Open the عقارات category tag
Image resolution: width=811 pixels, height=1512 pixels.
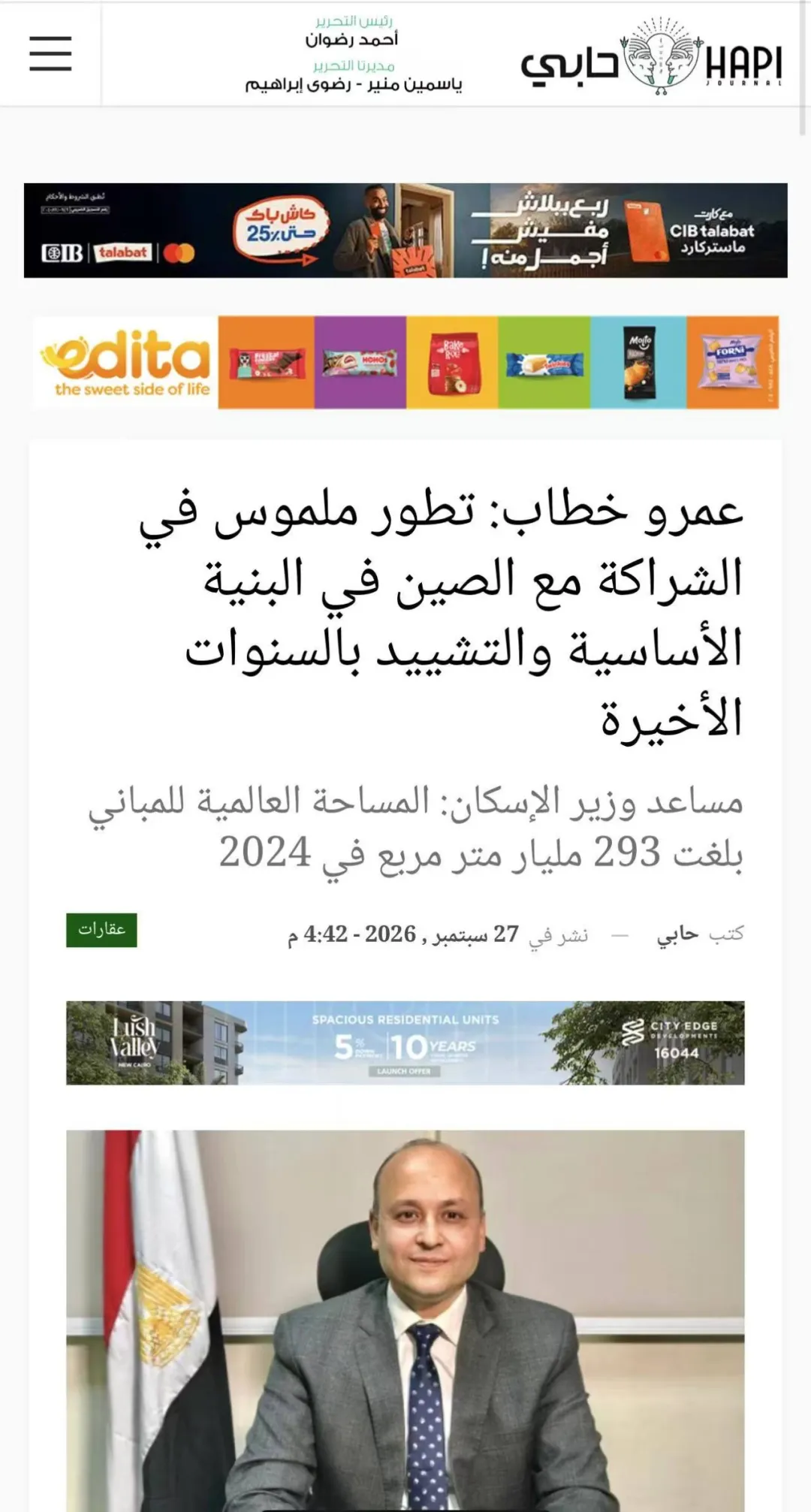(x=101, y=930)
